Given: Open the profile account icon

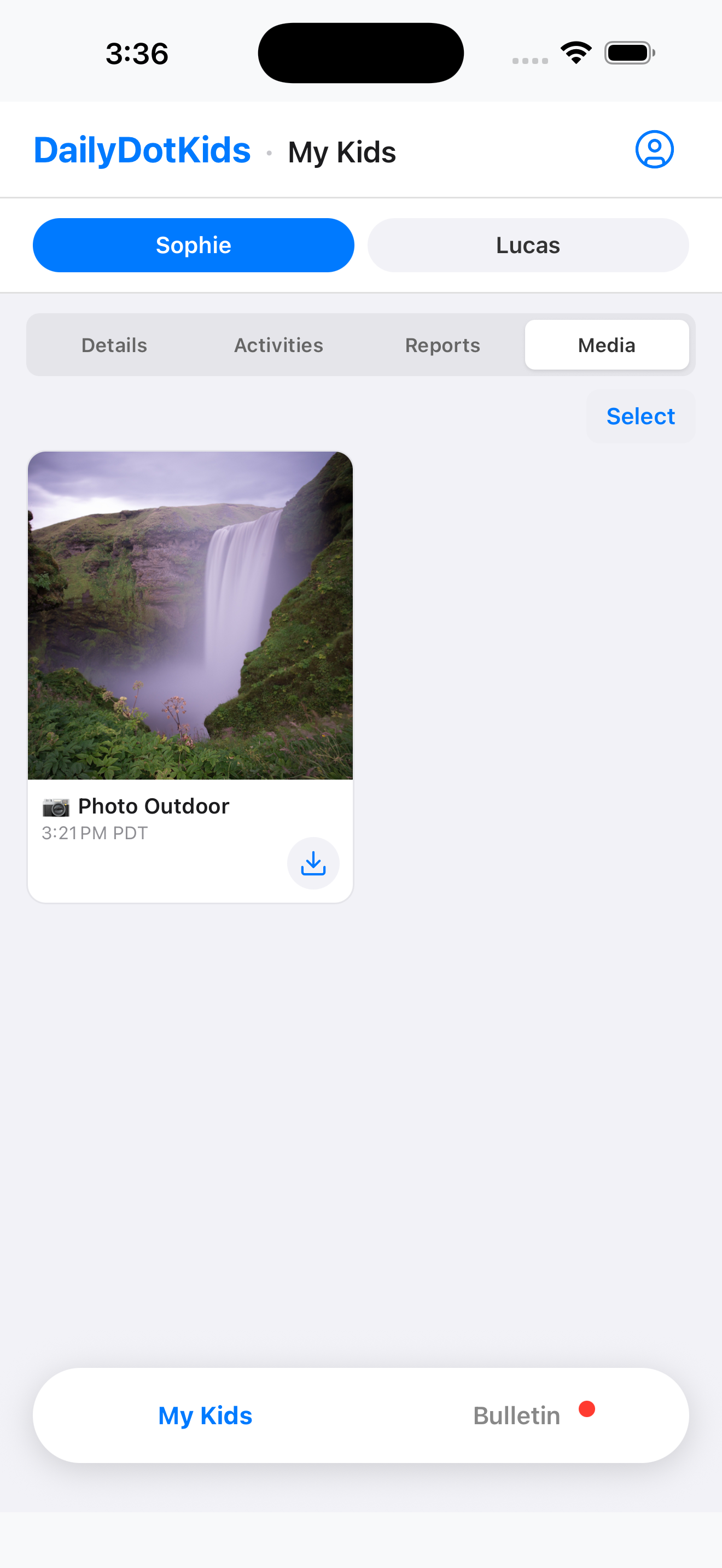Looking at the screenshot, I should 654,149.
